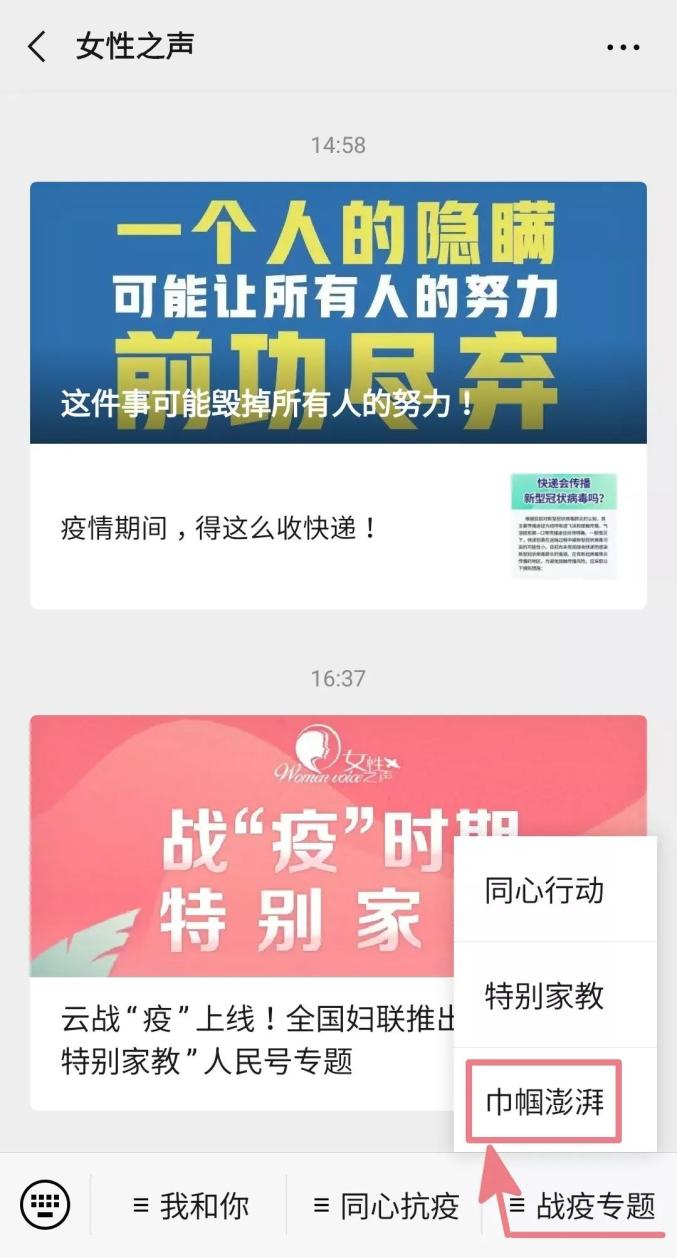The image size is (677, 1258).
Task: Go back from 女性之声 account
Action: [37, 46]
